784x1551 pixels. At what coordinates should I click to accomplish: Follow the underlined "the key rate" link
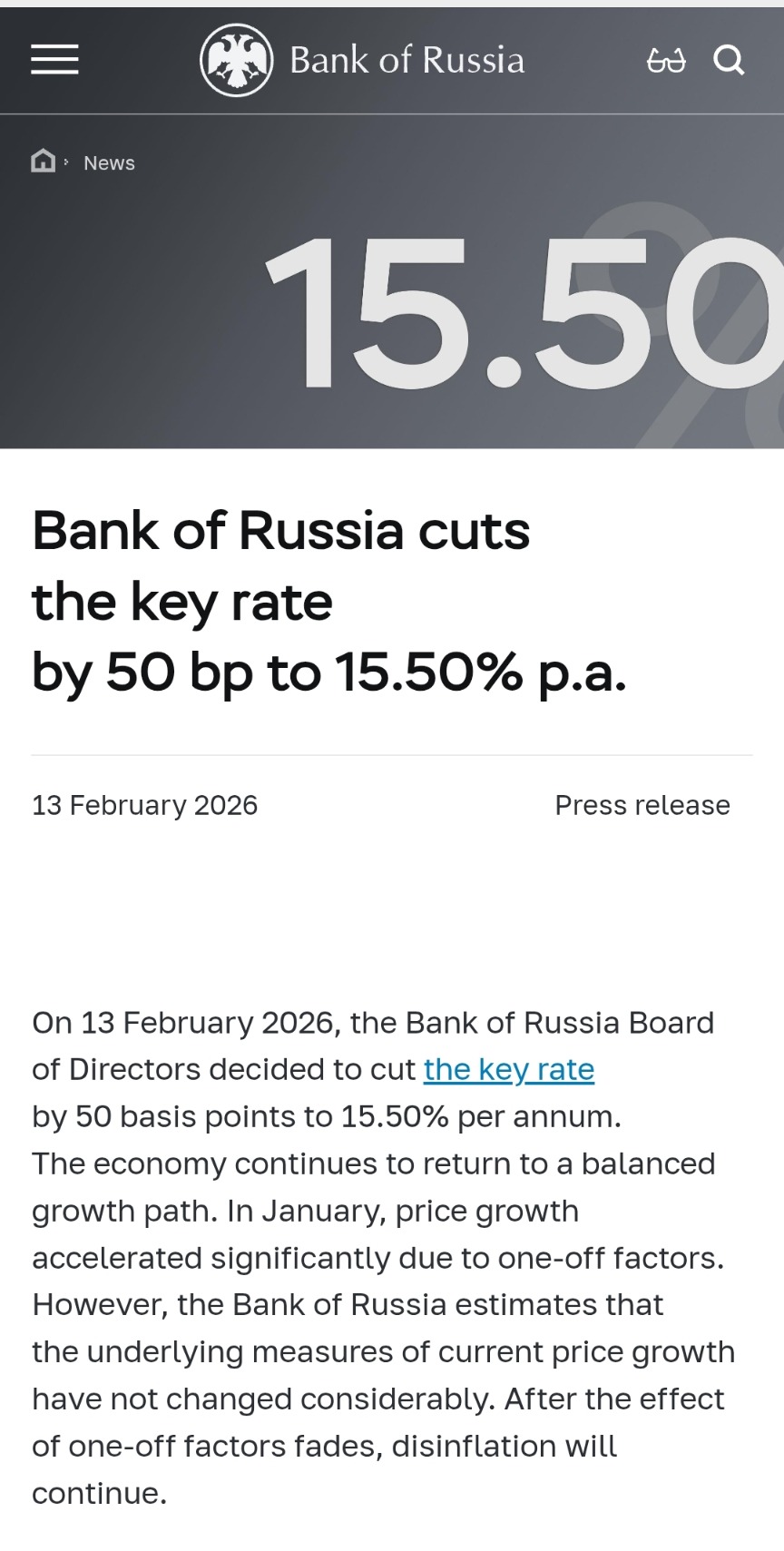[x=508, y=1070]
